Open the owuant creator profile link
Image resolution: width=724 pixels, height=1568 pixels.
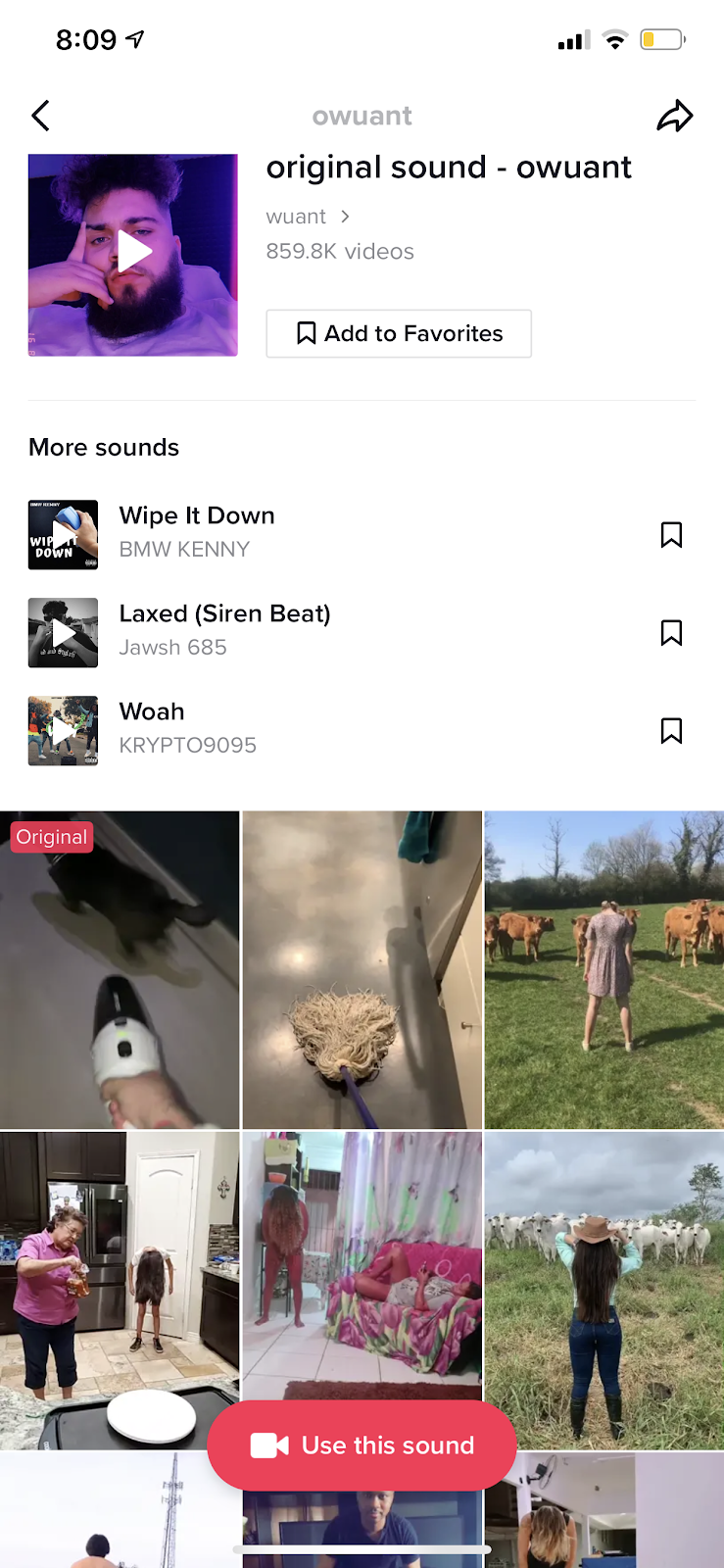click(x=307, y=217)
